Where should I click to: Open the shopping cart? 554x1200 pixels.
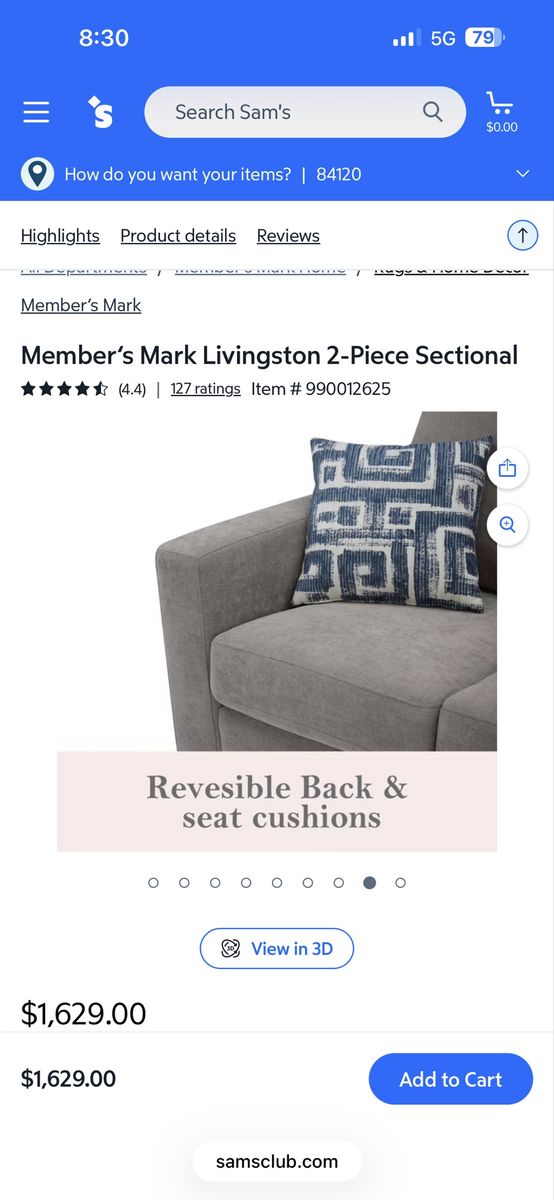pyautogui.click(x=501, y=112)
